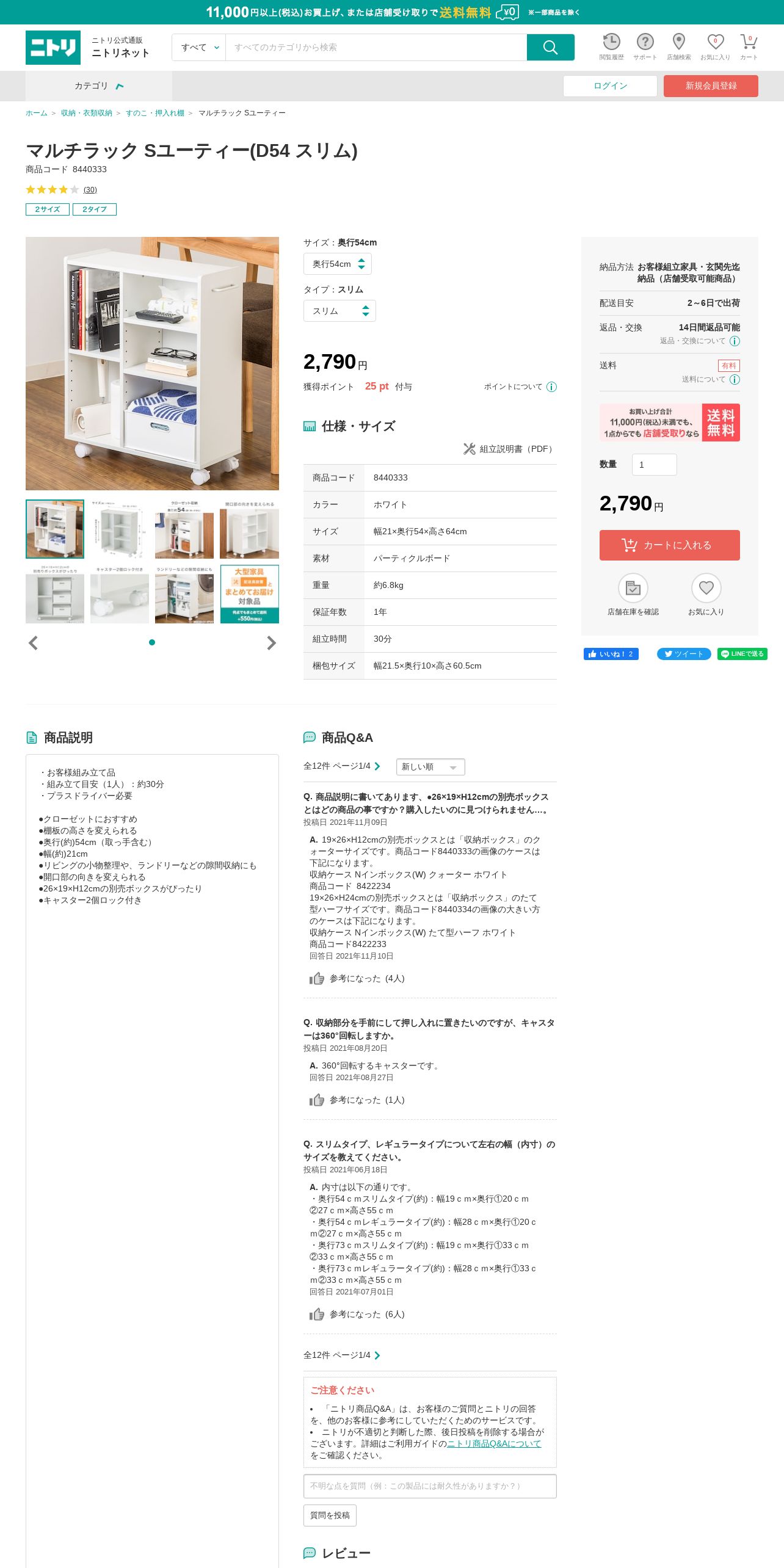
Task: Check store stock via 店舗在庫を確認
Action: [x=633, y=595]
